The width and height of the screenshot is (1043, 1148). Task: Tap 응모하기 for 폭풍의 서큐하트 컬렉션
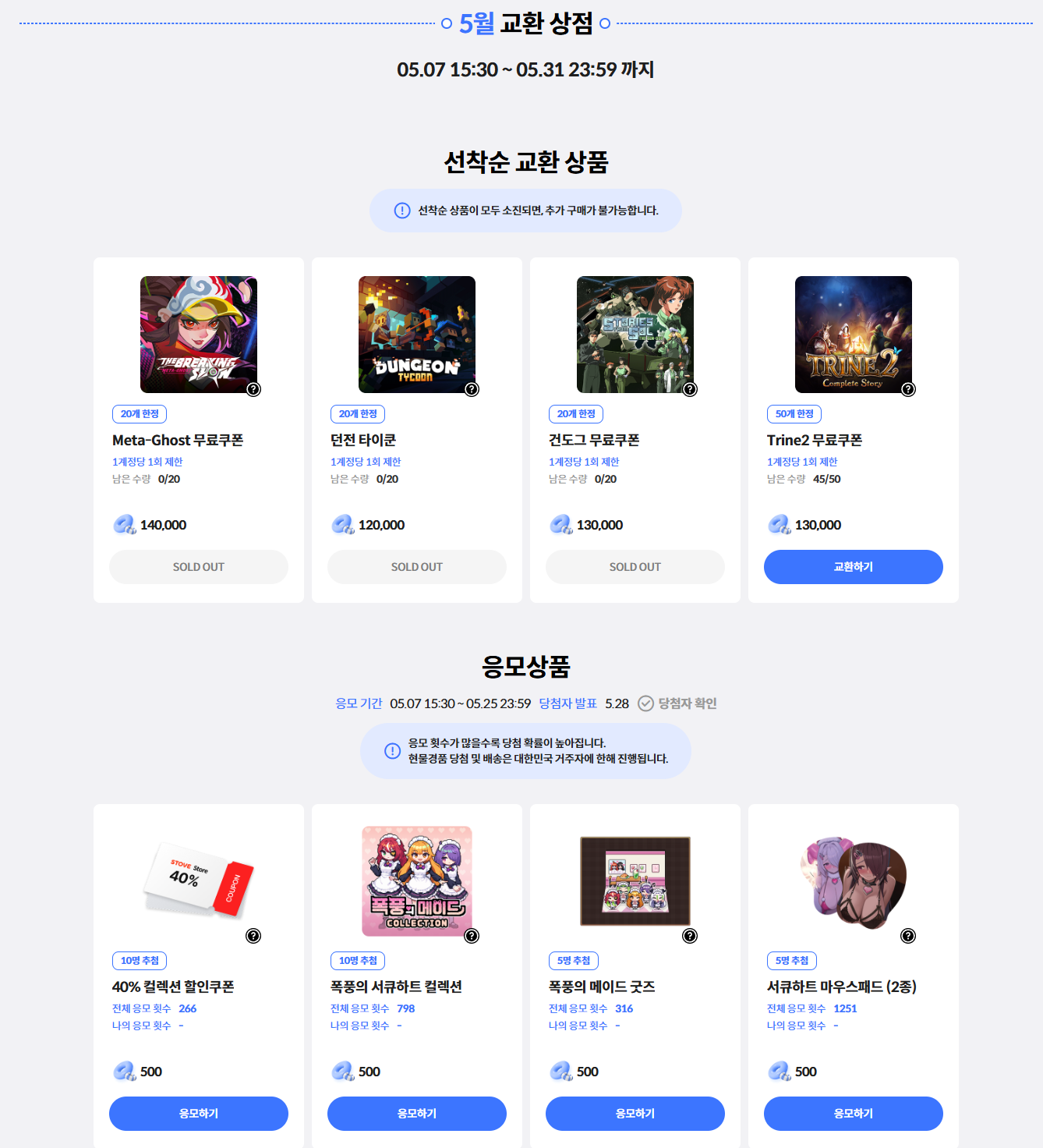(x=416, y=1114)
